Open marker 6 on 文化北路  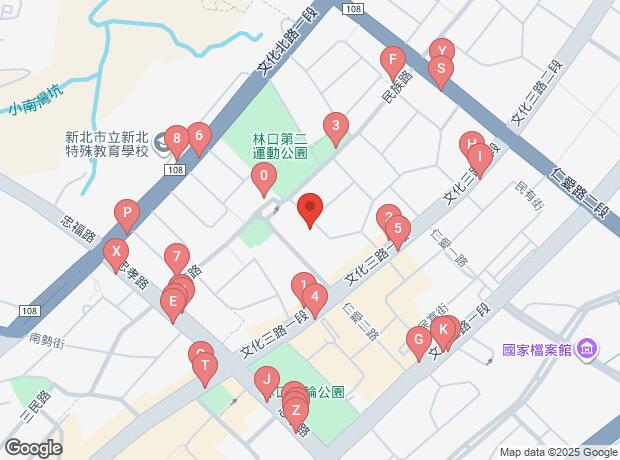pyautogui.click(x=198, y=136)
